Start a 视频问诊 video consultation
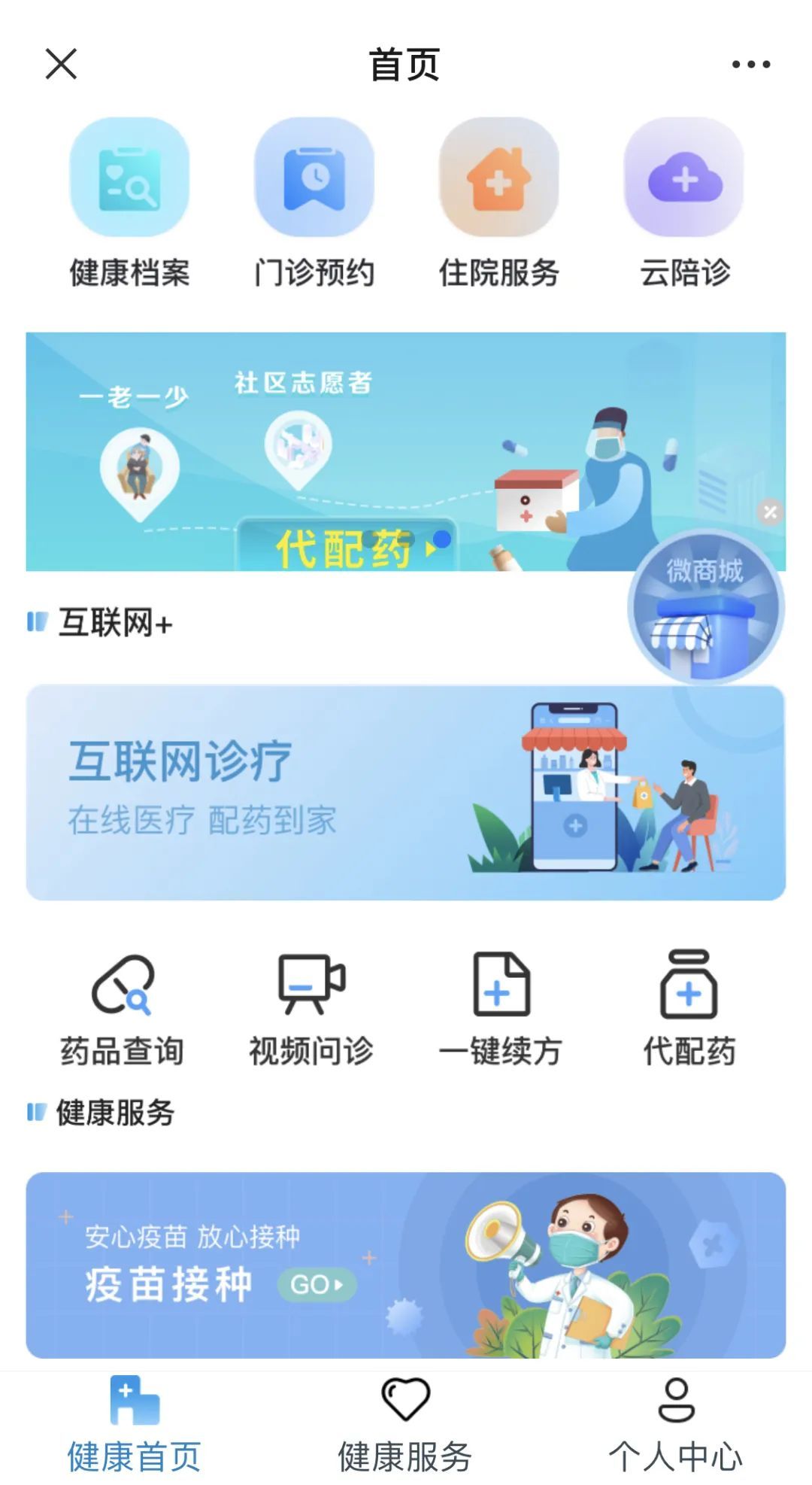Viewport: 812px width, 1485px height. coord(311,1010)
